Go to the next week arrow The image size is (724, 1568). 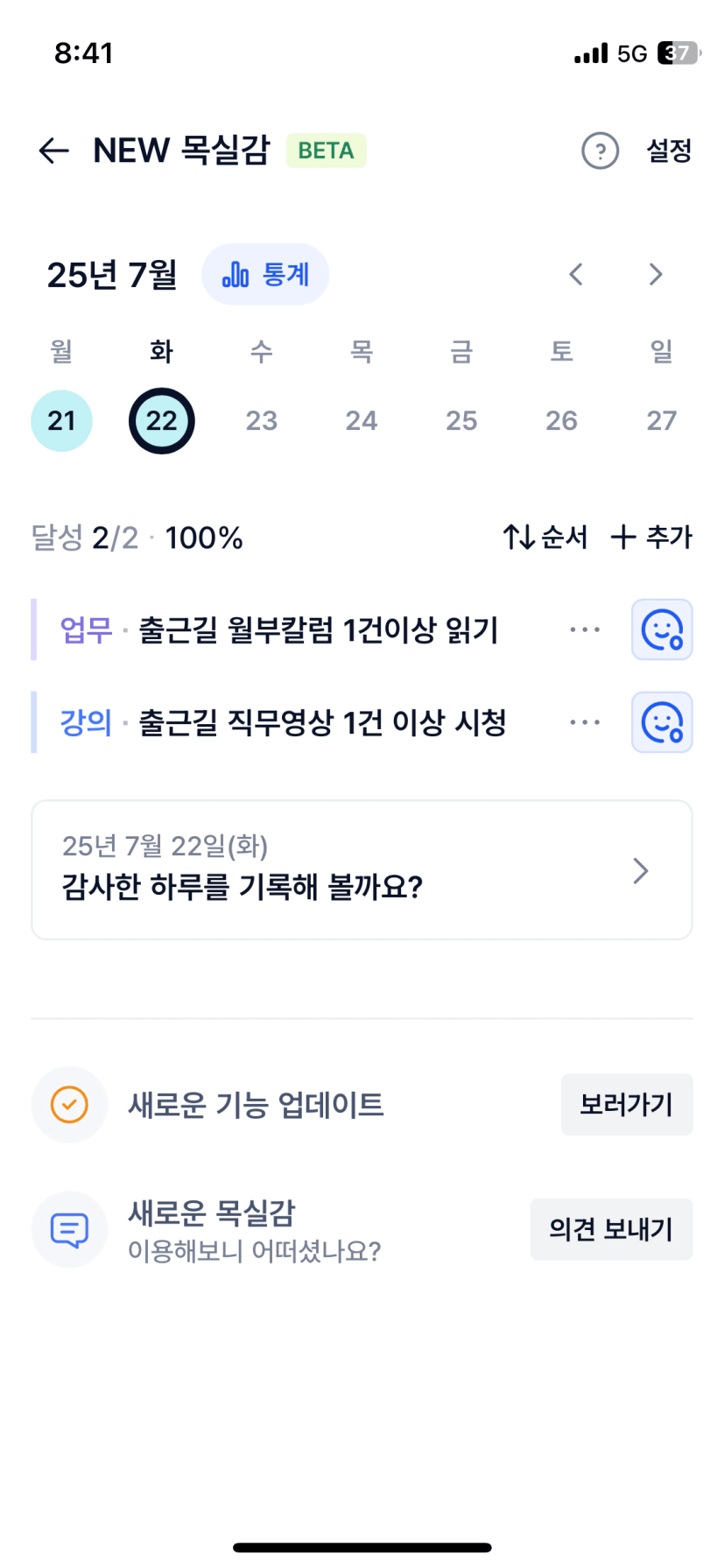point(656,274)
